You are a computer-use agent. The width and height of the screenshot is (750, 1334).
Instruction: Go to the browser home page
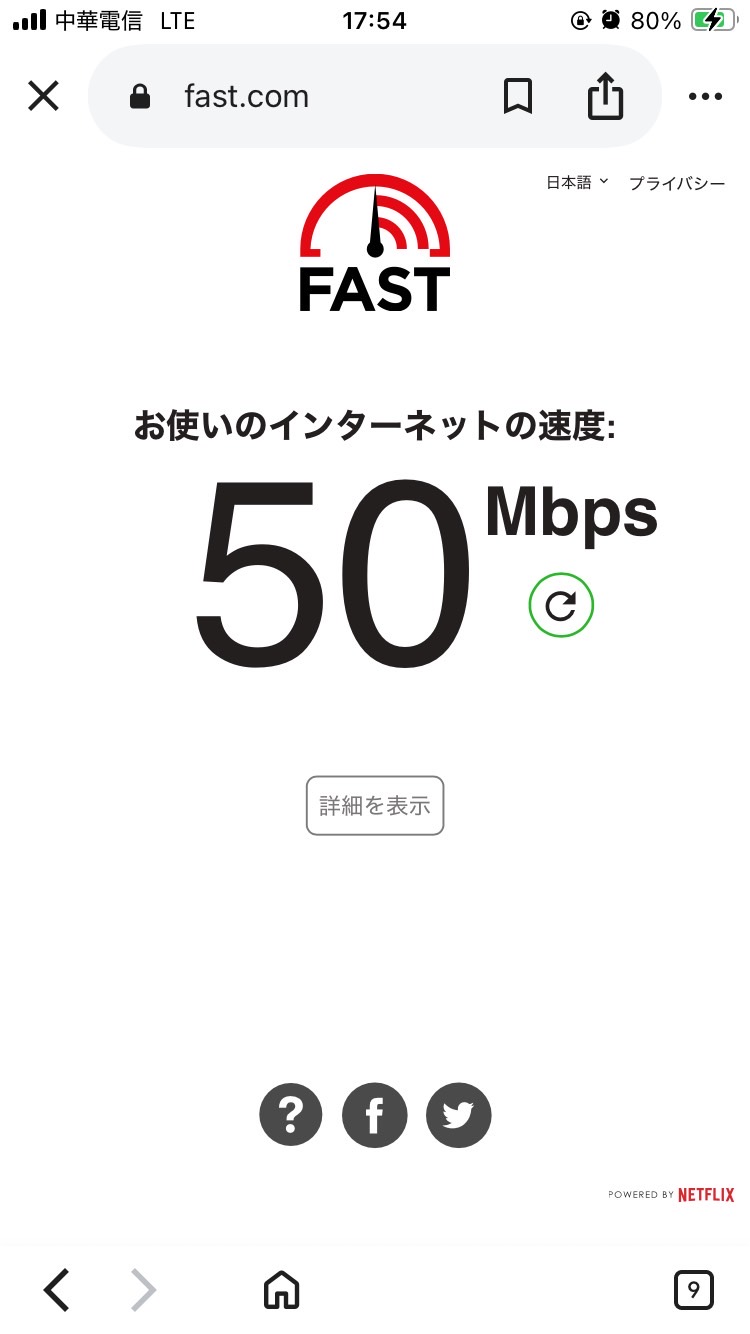click(282, 1290)
